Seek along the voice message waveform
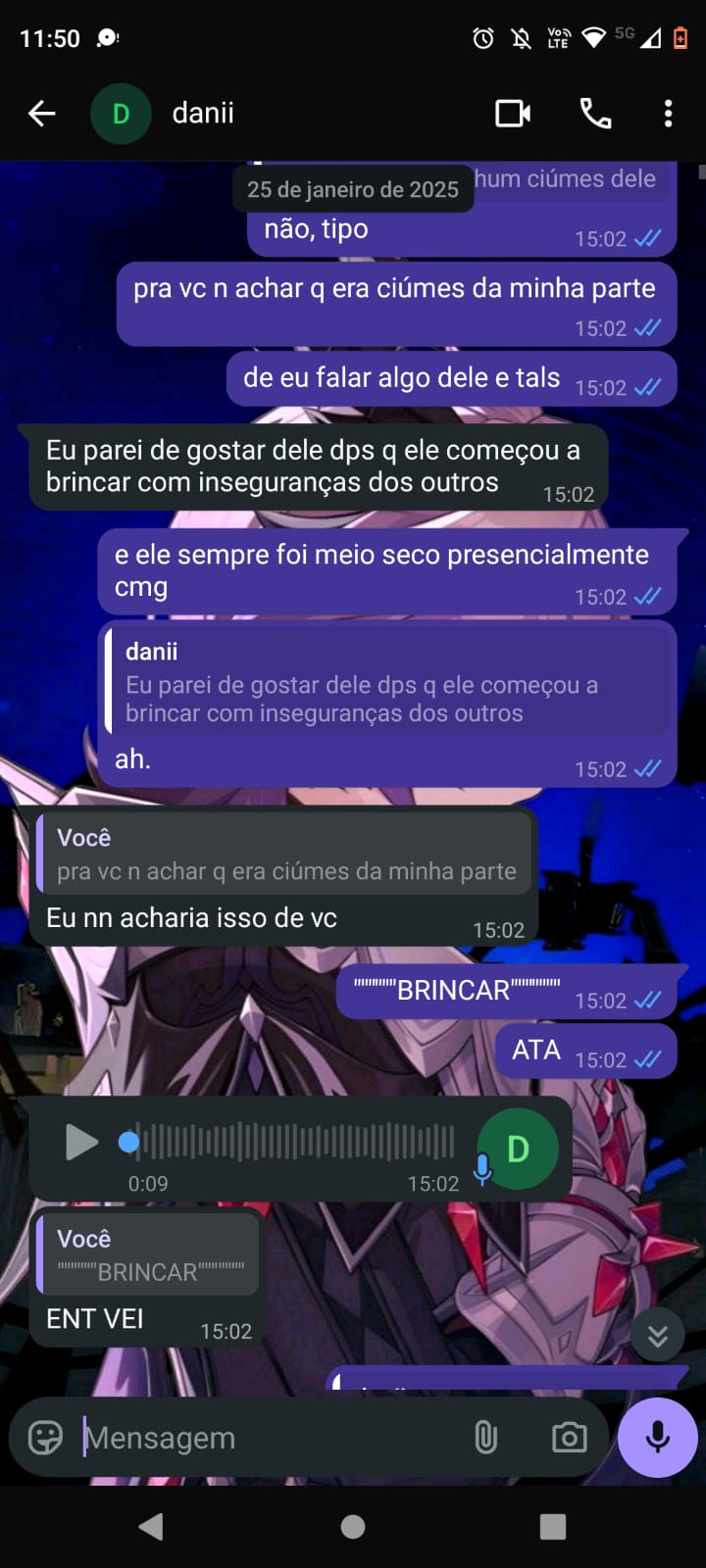Screen dimensions: 706x1568 pyautogui.click(x=294, y=1142)
